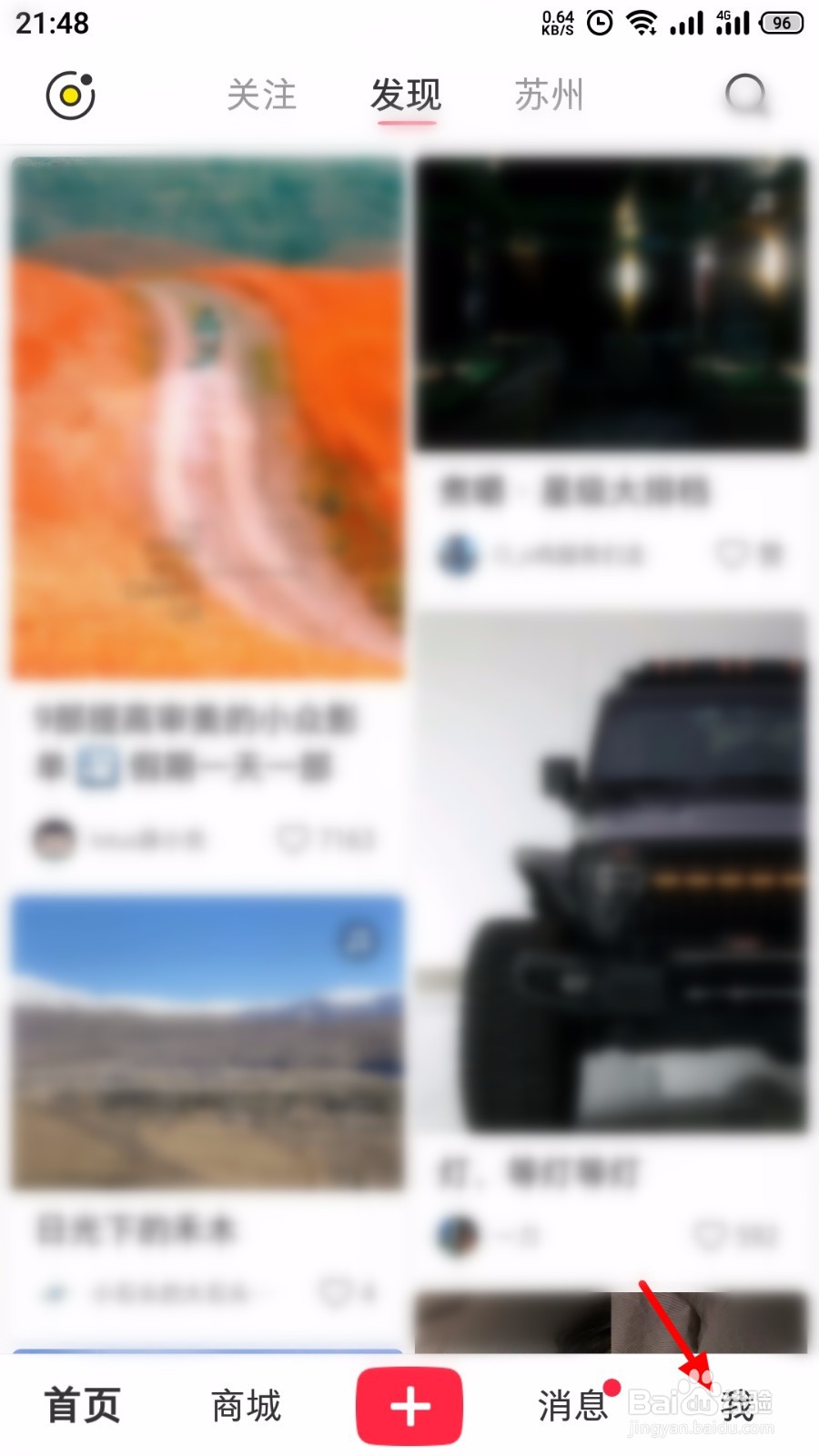Open 消息 with the red notification dot

573,1406
